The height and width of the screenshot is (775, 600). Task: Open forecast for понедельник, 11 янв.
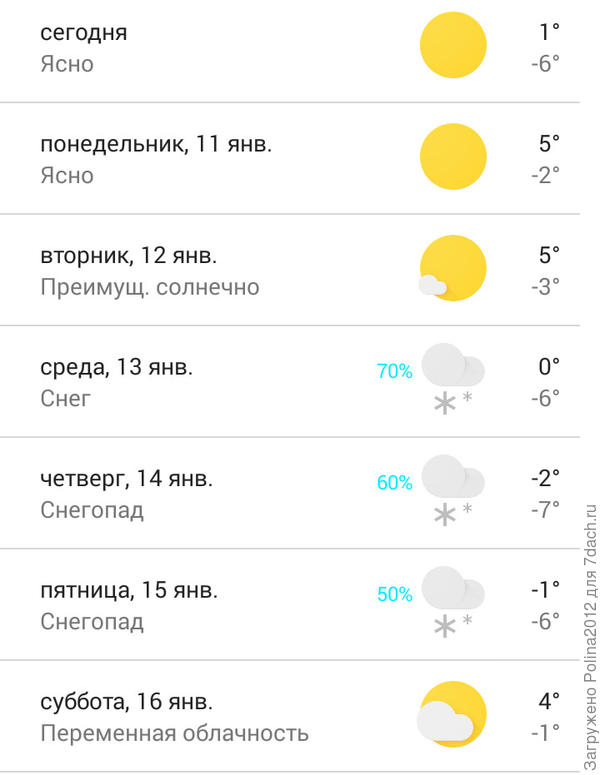pyautogui.click(x=290, y=159)
